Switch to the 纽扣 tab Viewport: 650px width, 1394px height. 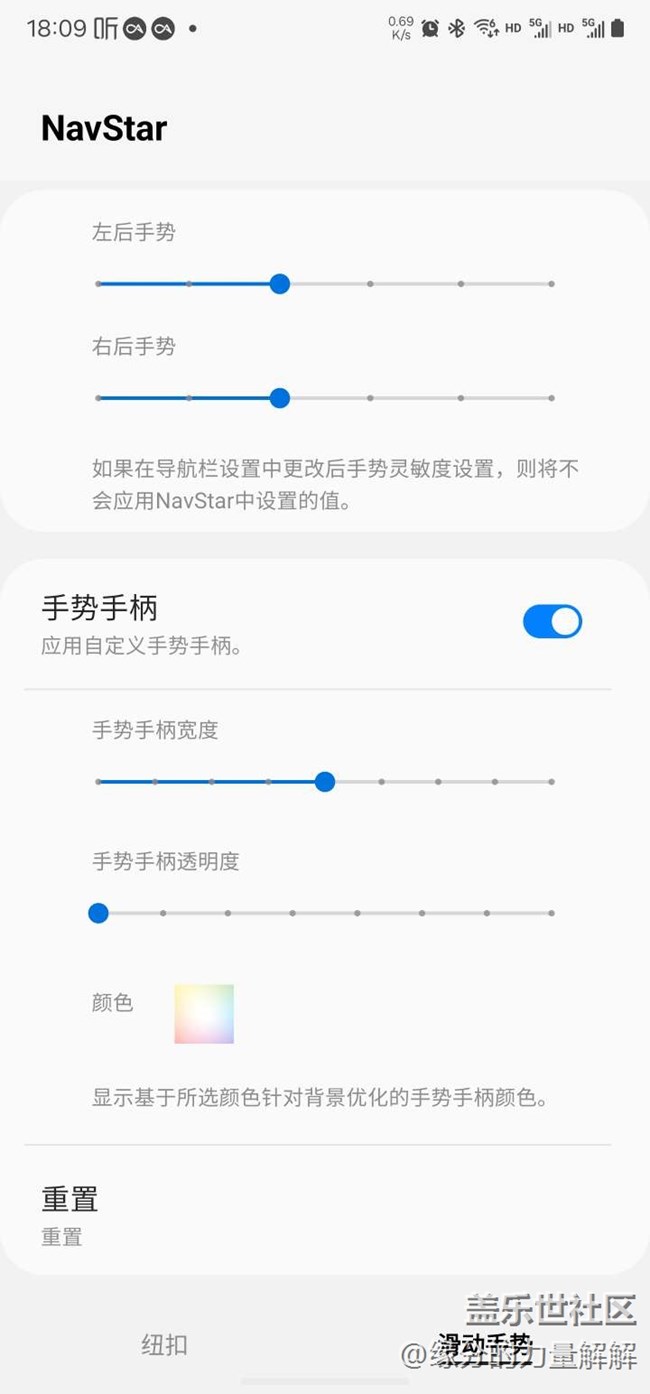coord(164,1345)
